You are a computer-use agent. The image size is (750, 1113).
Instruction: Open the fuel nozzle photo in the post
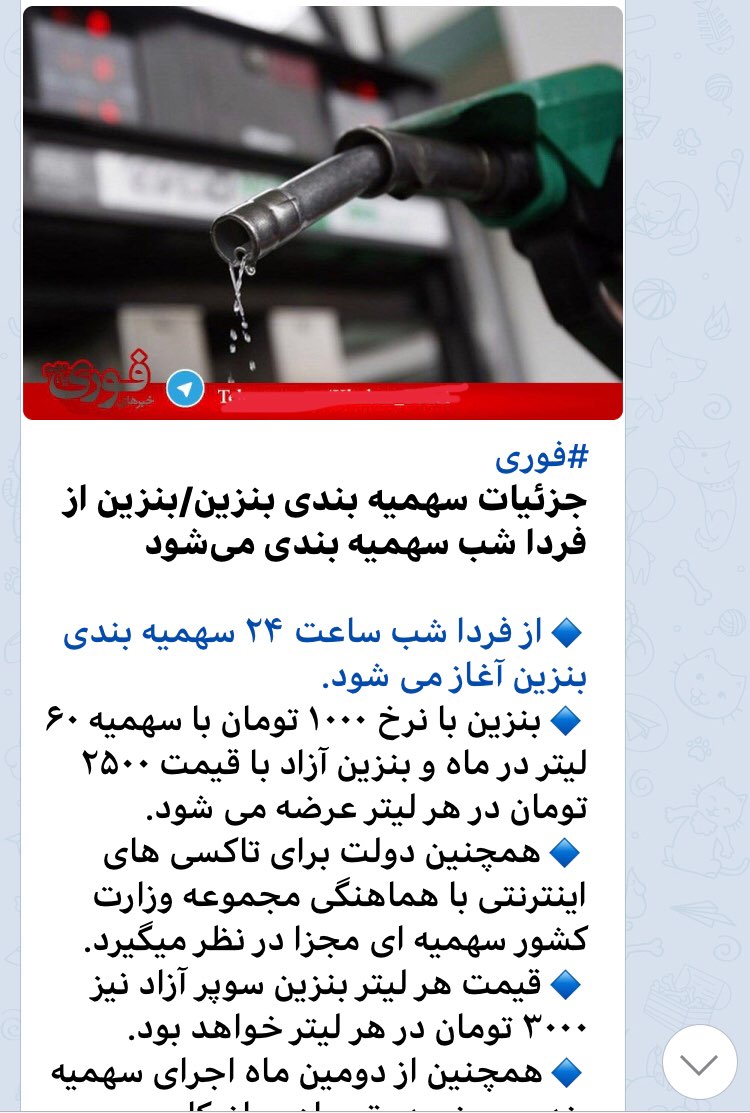coord(323,200)
